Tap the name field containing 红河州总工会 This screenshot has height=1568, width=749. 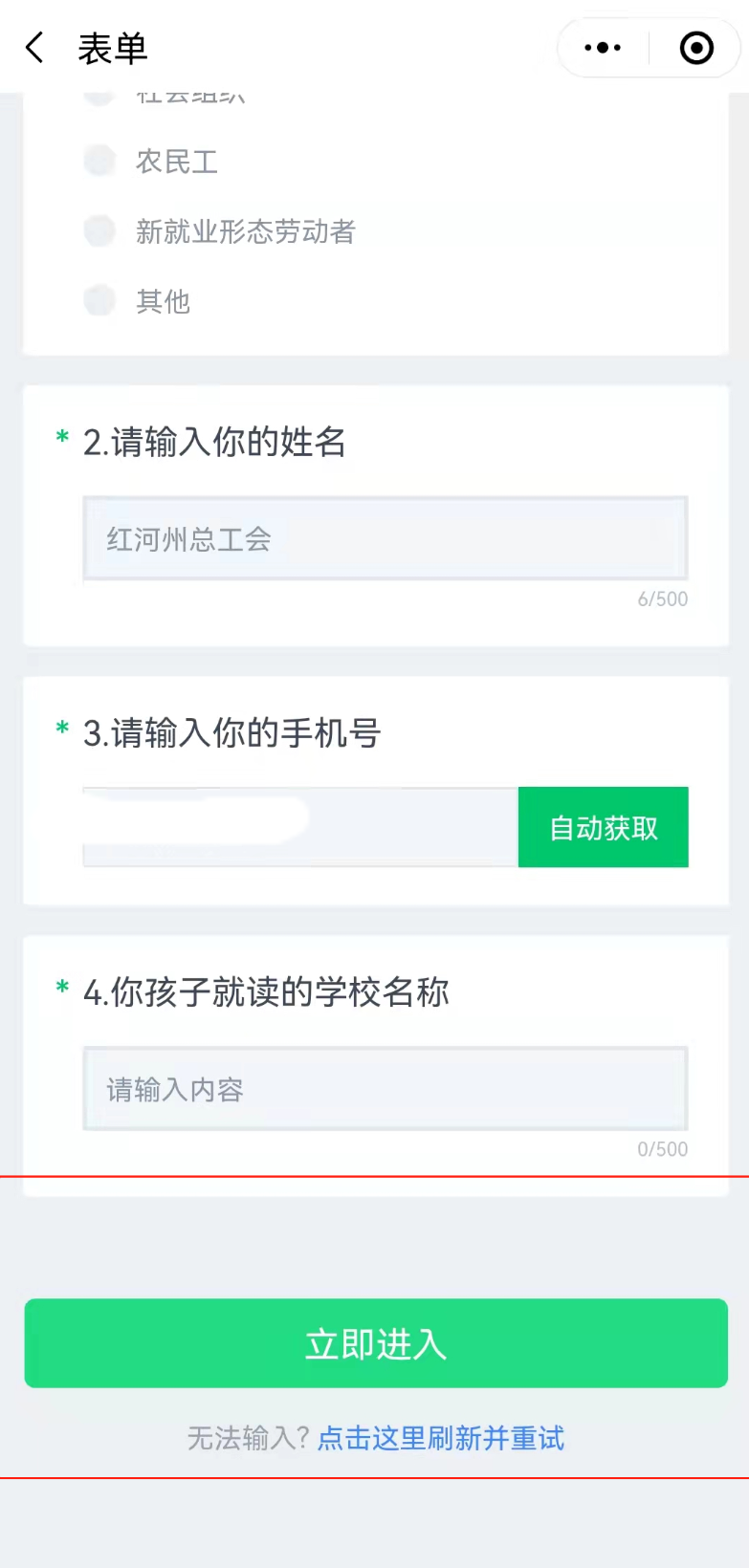pyautogui.click(x=386, y=538)
